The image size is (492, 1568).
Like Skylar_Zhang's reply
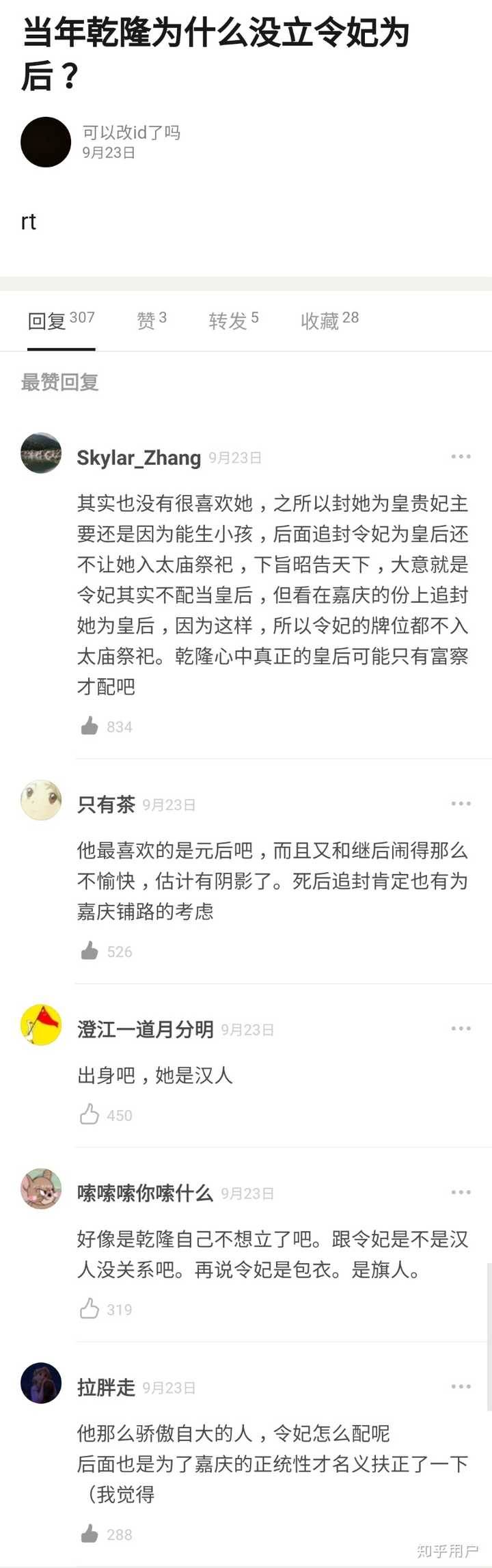click(90, 726)
